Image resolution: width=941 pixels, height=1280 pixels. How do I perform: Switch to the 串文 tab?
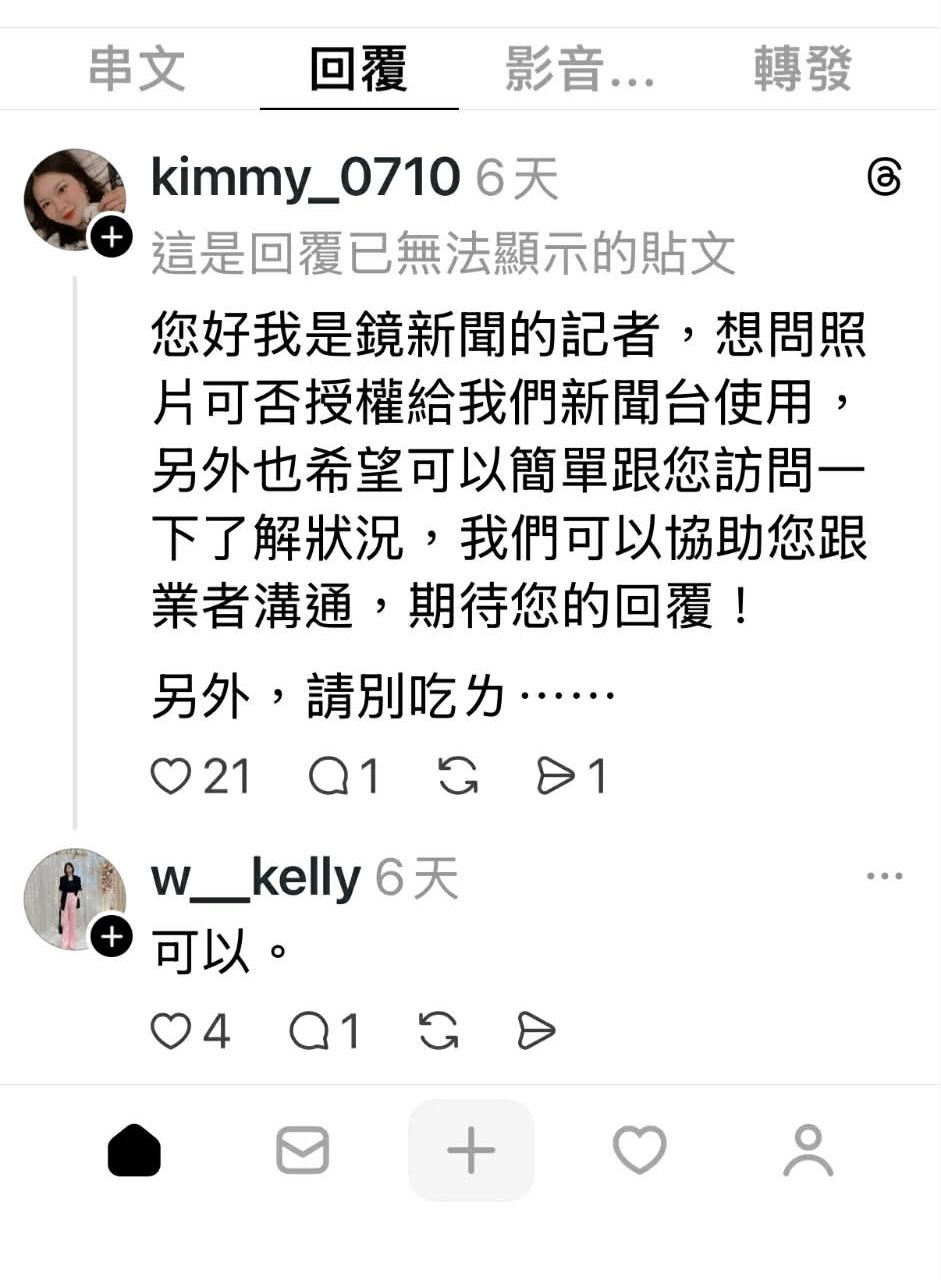[x=136, y=70]
